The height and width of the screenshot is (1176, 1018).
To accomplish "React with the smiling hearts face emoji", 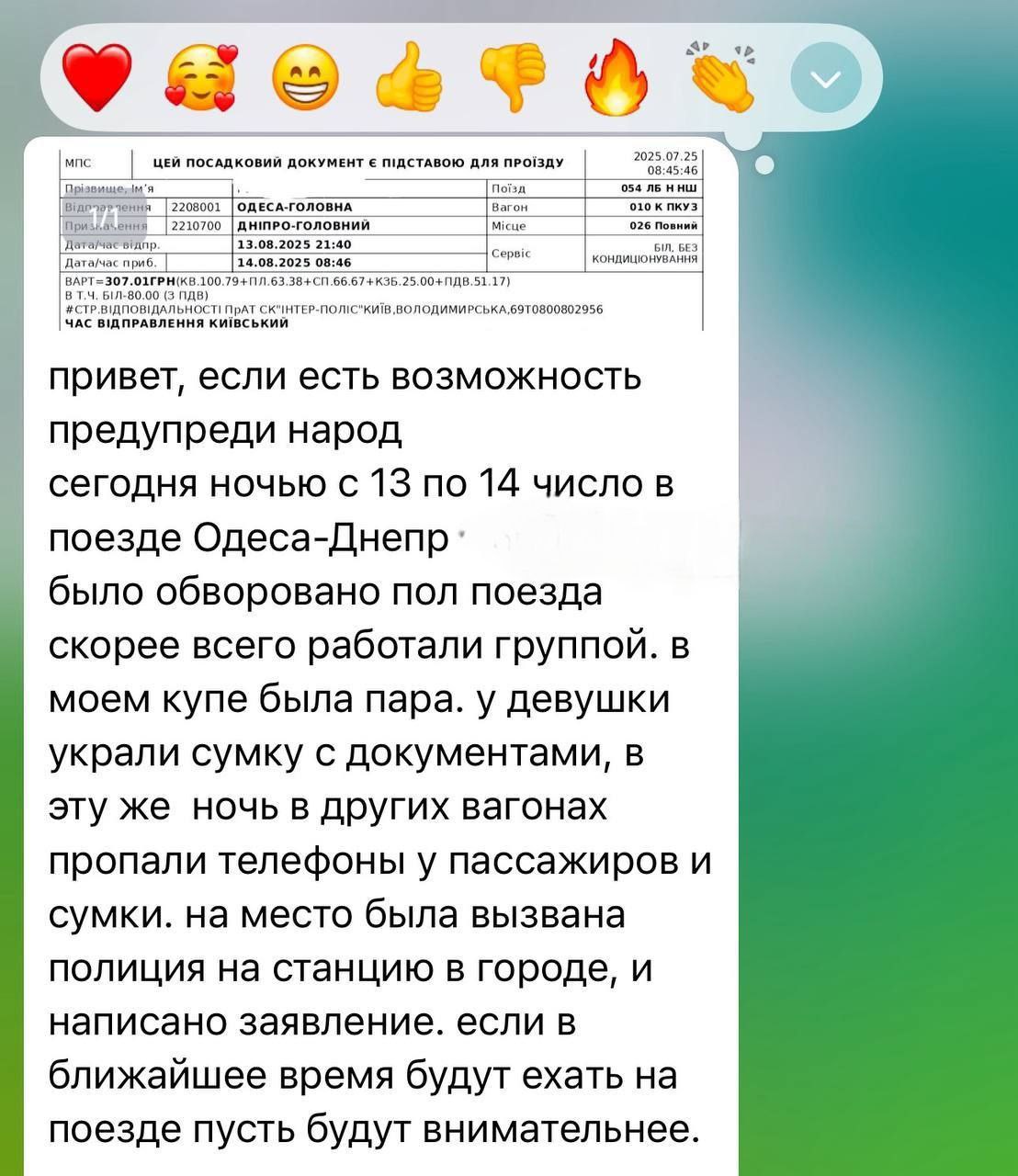I will click(x=201, y=77).
